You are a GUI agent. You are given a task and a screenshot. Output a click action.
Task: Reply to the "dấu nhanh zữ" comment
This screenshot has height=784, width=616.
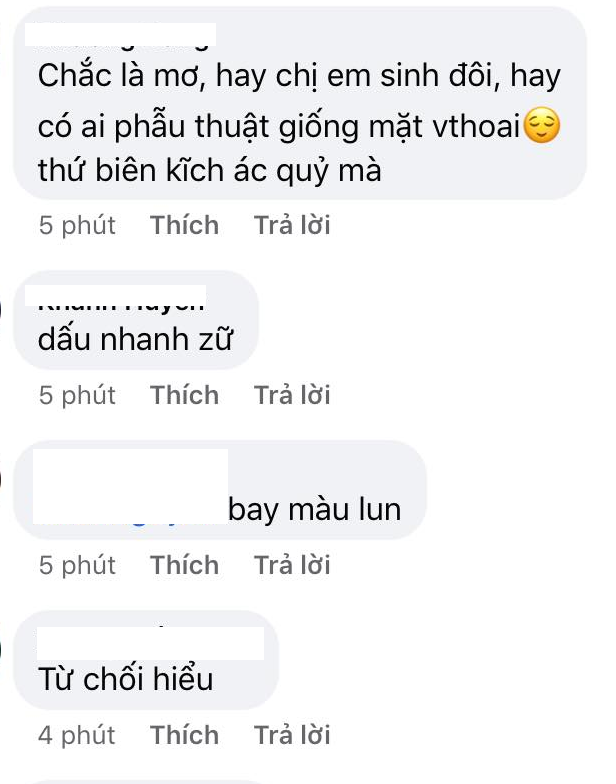(x=292, y=396)
